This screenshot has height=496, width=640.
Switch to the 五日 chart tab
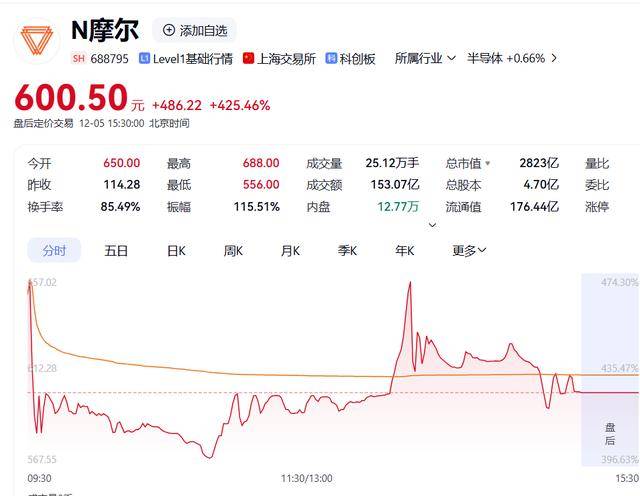pos(116,250)
